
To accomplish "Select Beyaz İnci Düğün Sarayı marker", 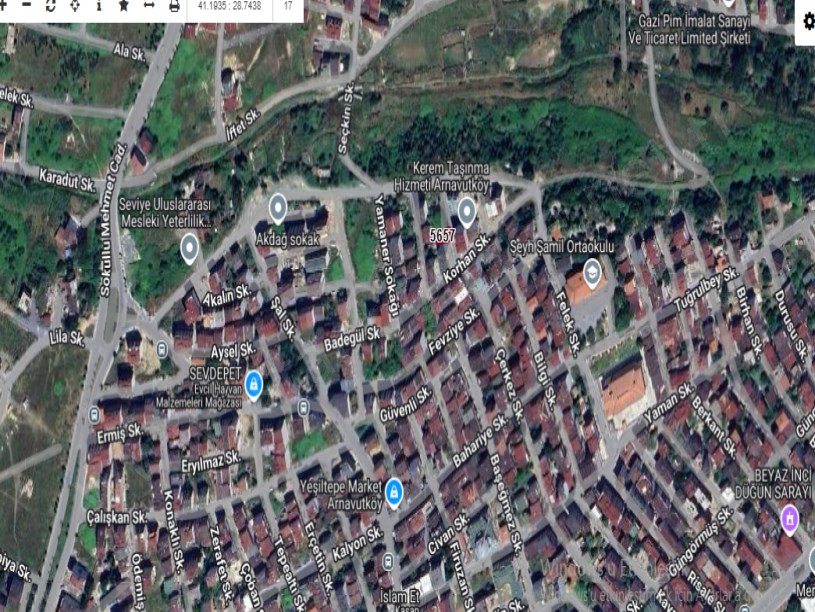I will (789, 518).
